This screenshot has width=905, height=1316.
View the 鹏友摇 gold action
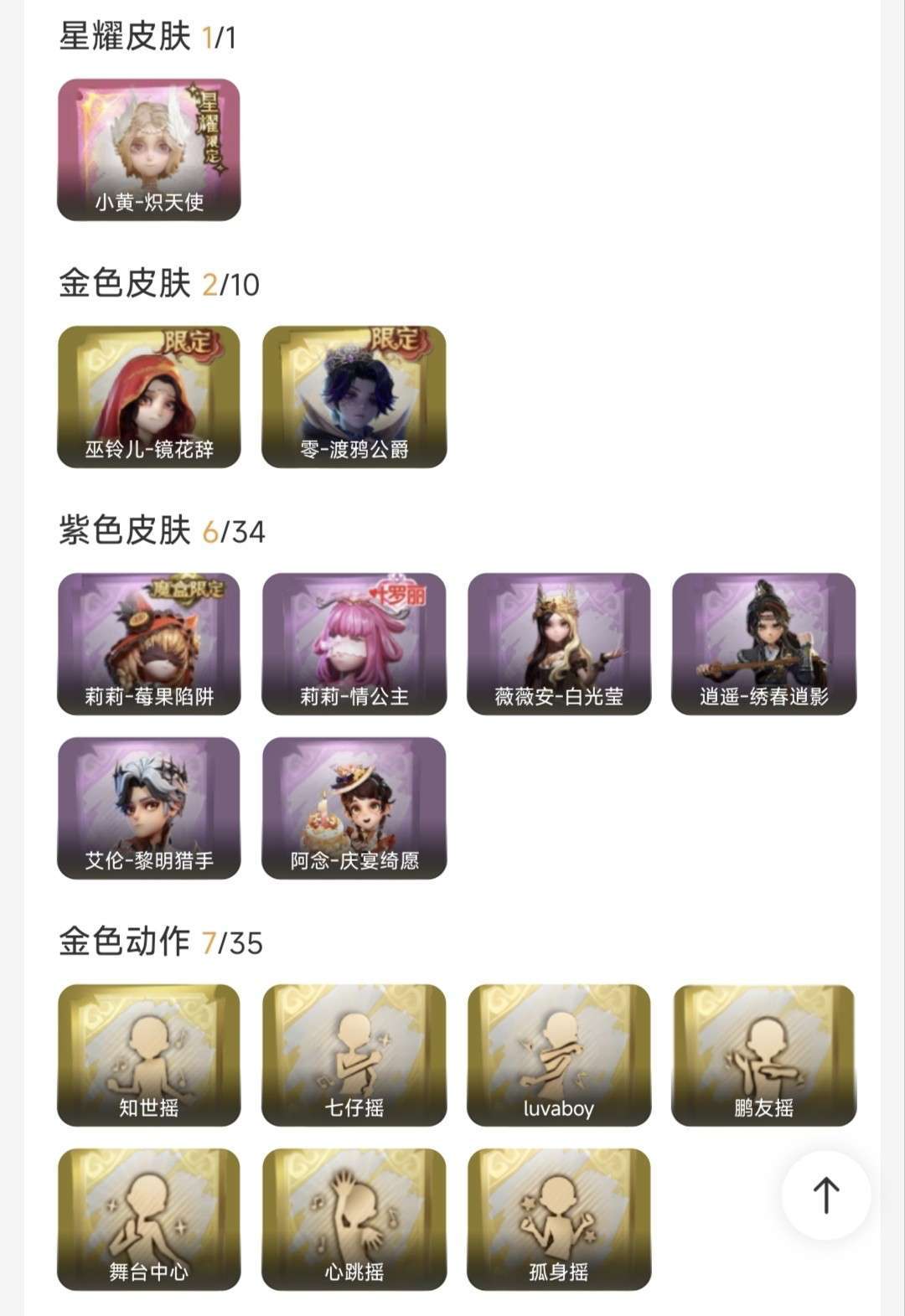[x=763, y=1055]
